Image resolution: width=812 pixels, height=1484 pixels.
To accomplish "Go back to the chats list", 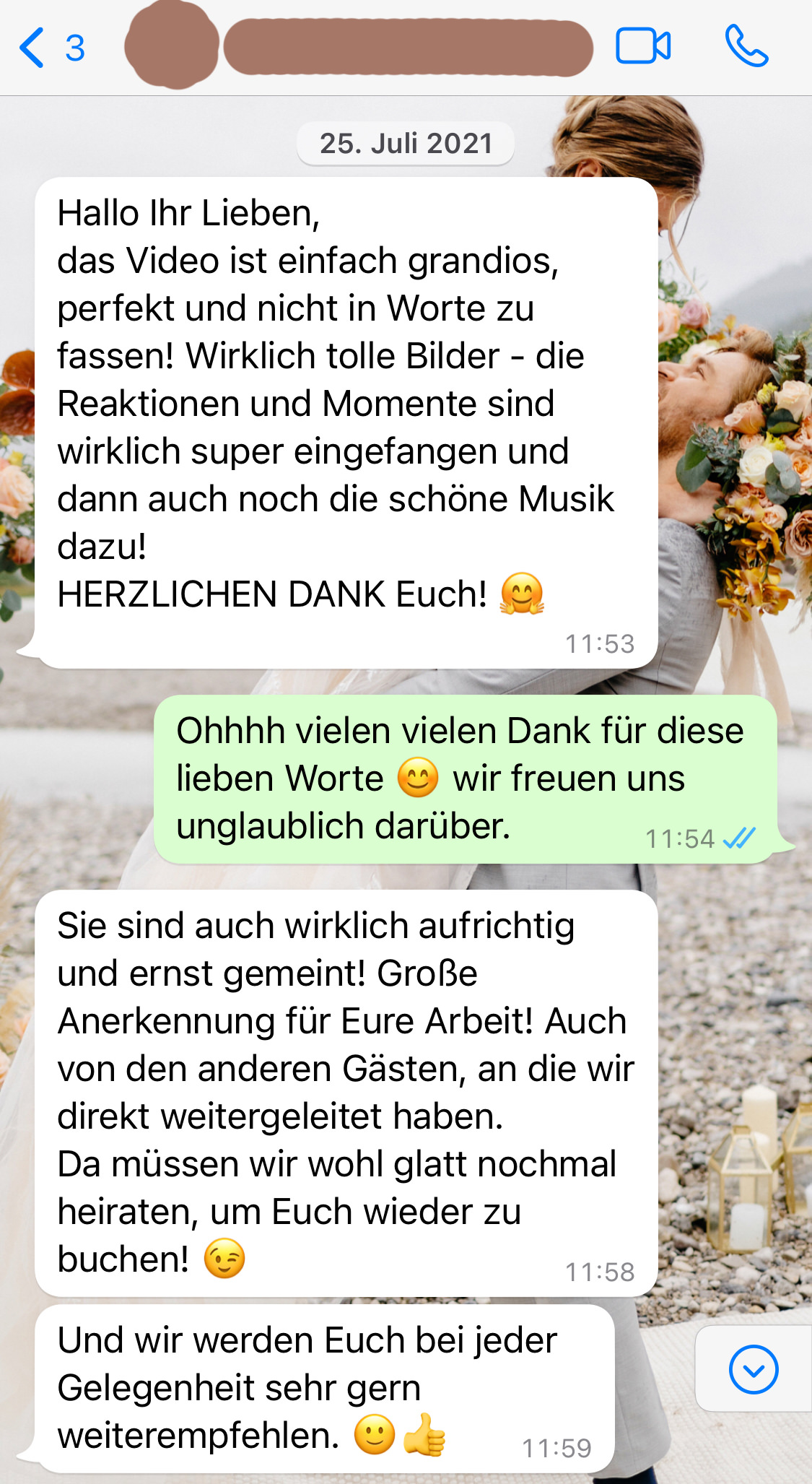I will [x=49, y=48].
